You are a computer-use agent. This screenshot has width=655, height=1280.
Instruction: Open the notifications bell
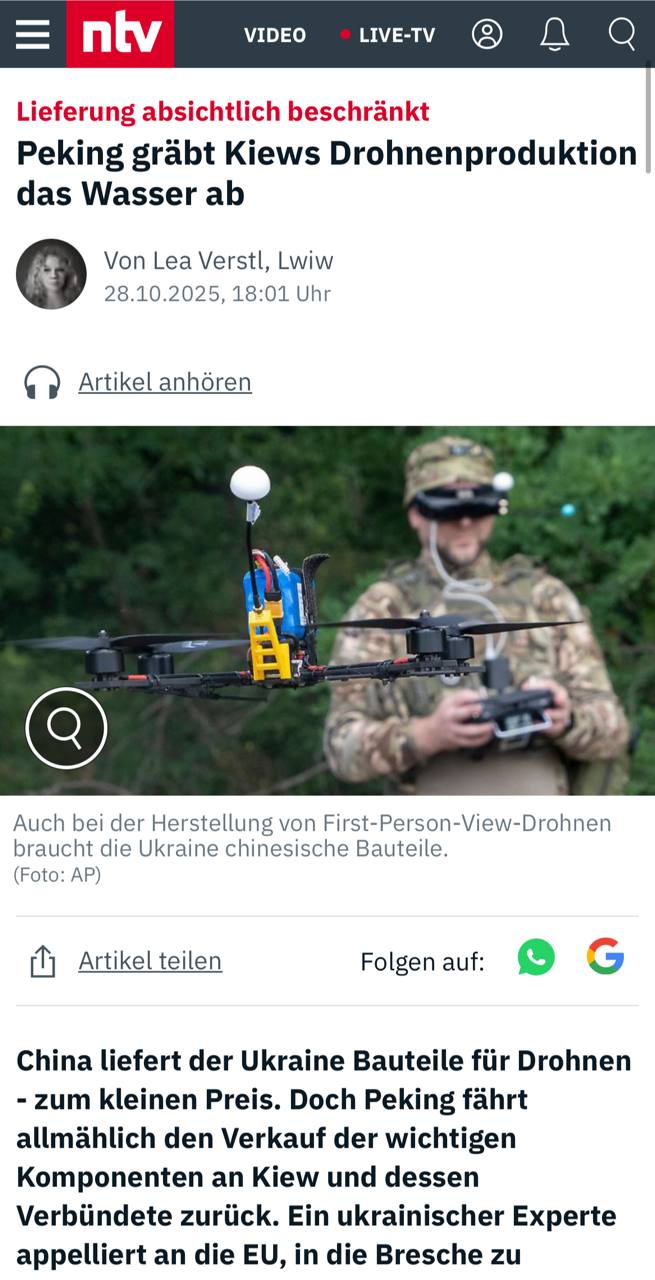click(554, 34)
